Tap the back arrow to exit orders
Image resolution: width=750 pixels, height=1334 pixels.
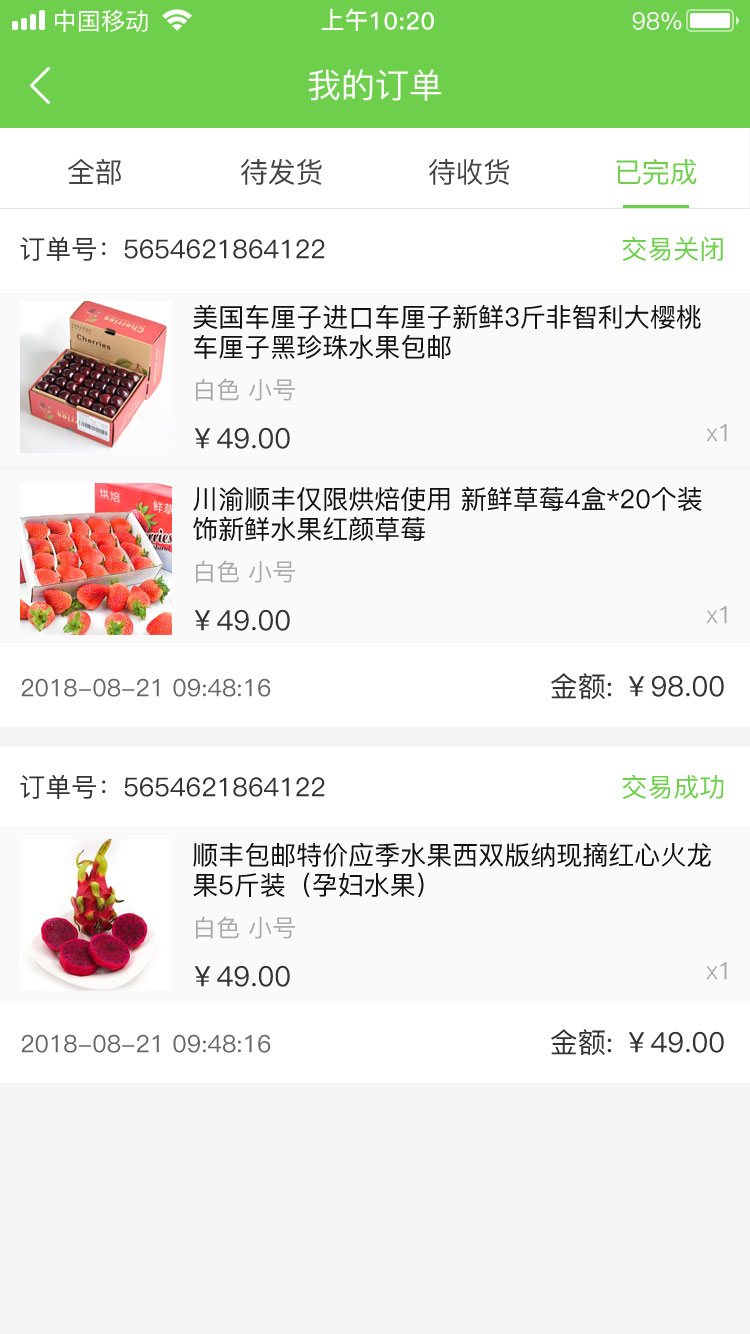pos(40,86)
